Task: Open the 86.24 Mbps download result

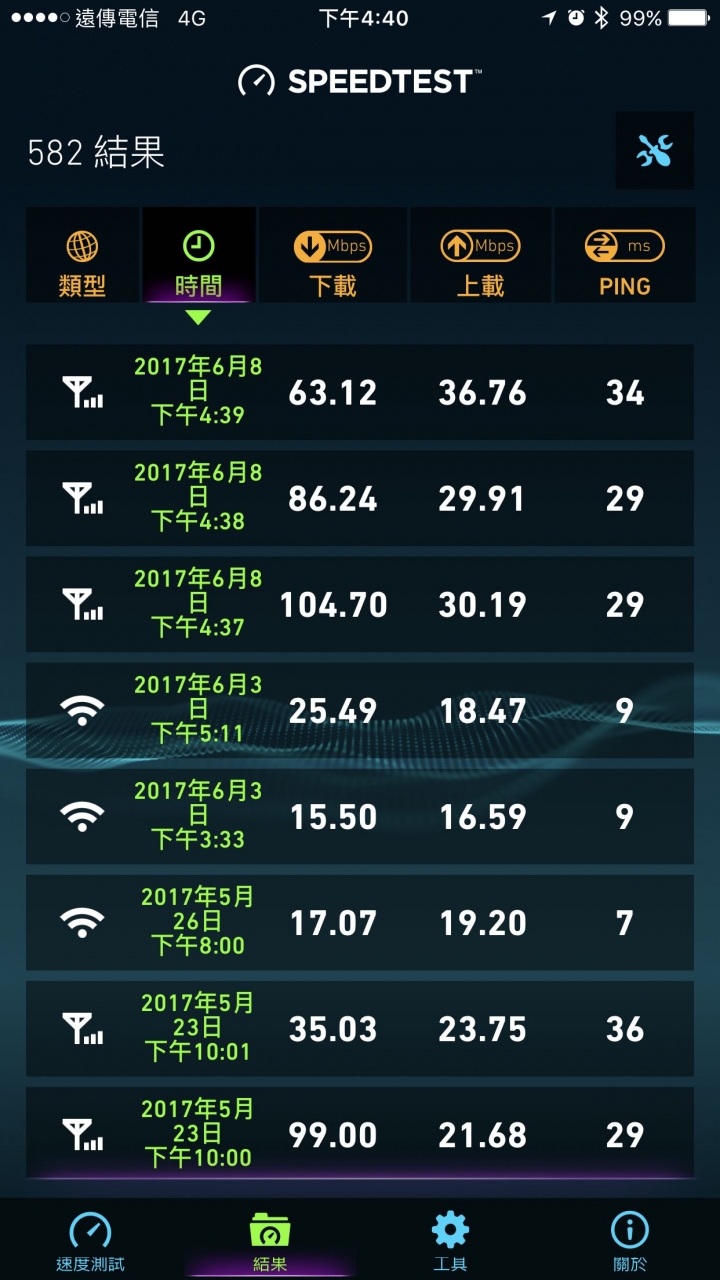Action: pyautogui.click(x=359, y=499)
